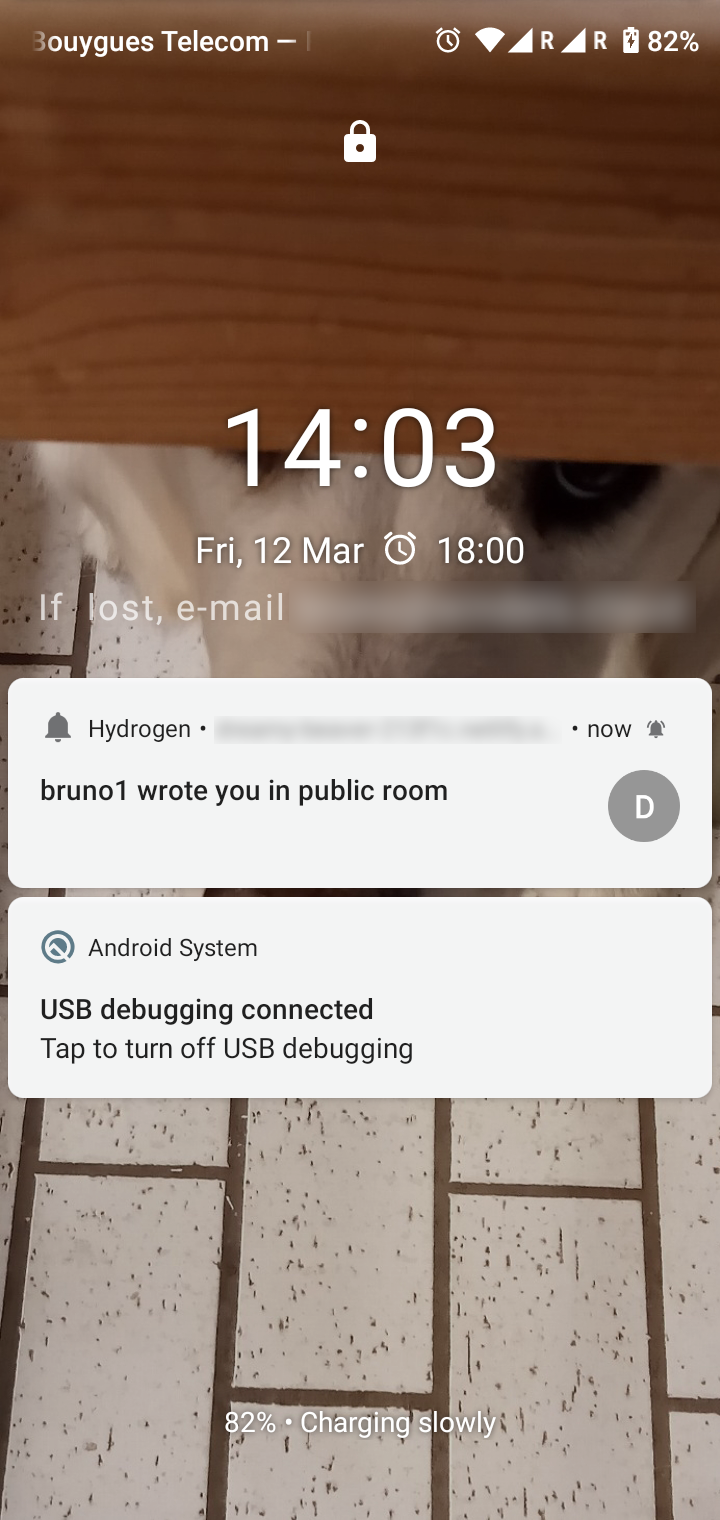Tap the lock icon above the clock
Viewport: 720px width, 1520px height.
pos(359,141)
